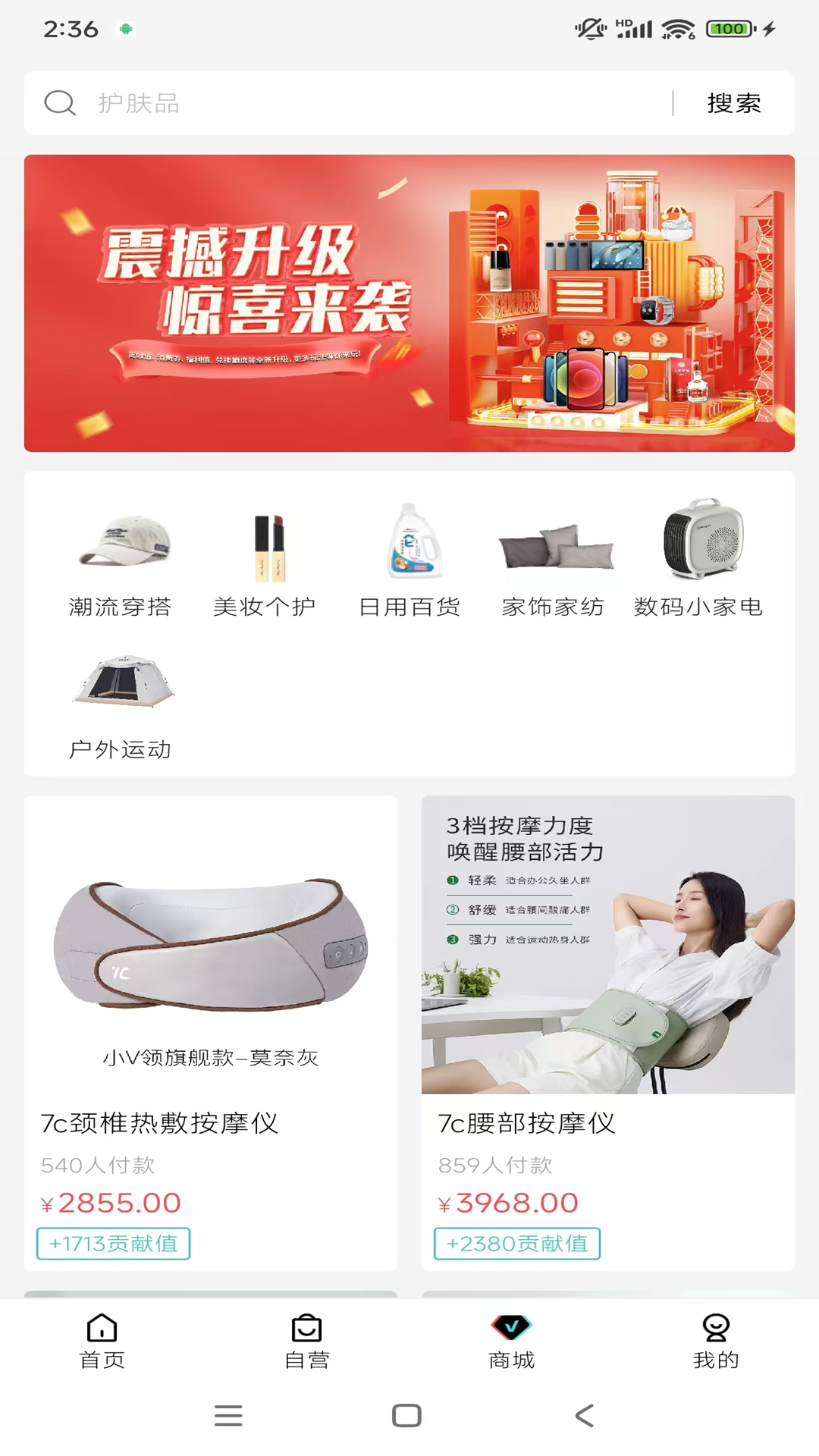View the 7c腰部按摩仪 product

pyautogui.click(x=607, y=1031)
